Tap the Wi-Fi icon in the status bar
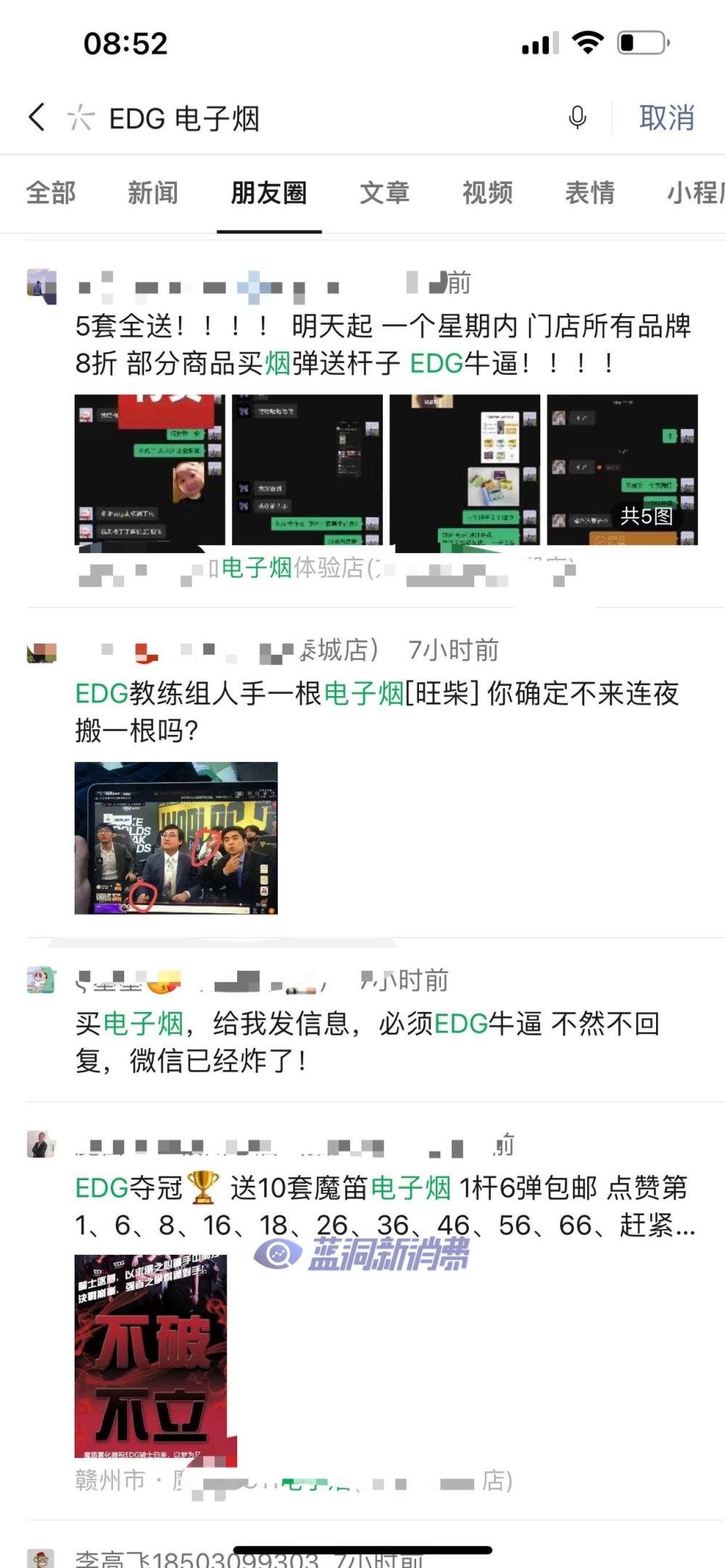Screen dimensions: 725x1568 [x=587, y=43]
